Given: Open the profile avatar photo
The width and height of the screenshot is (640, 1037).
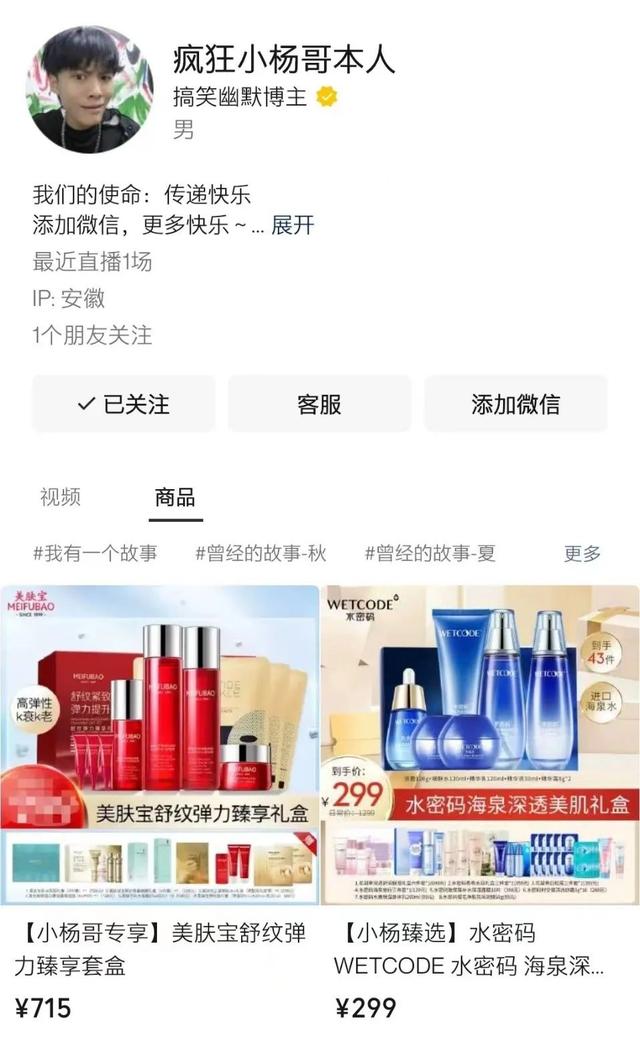Looking at the screenshot, I should (91, 89).
